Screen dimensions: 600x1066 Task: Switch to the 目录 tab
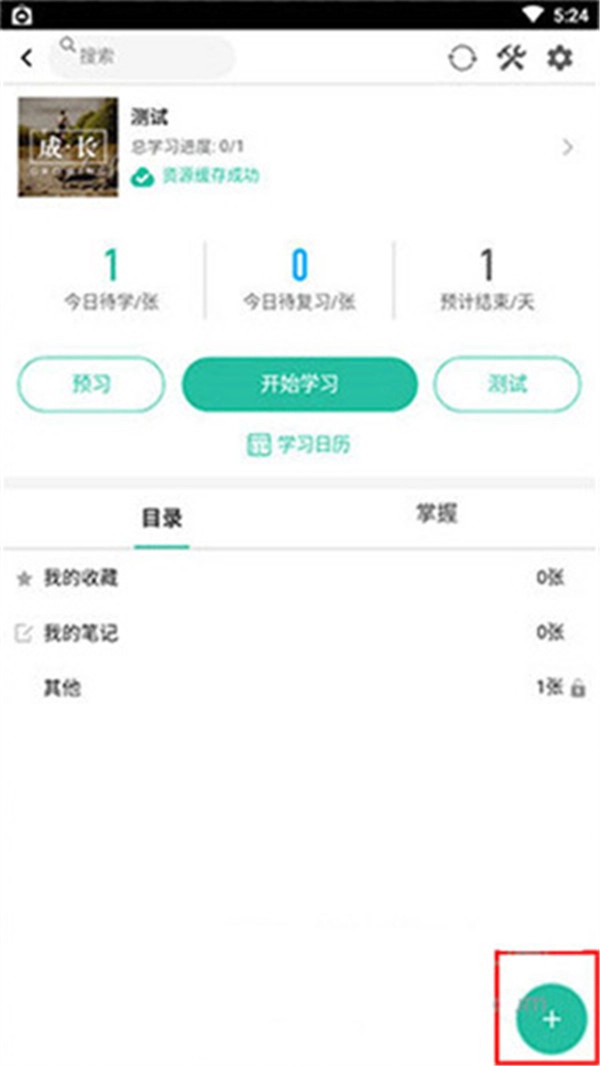162,519
